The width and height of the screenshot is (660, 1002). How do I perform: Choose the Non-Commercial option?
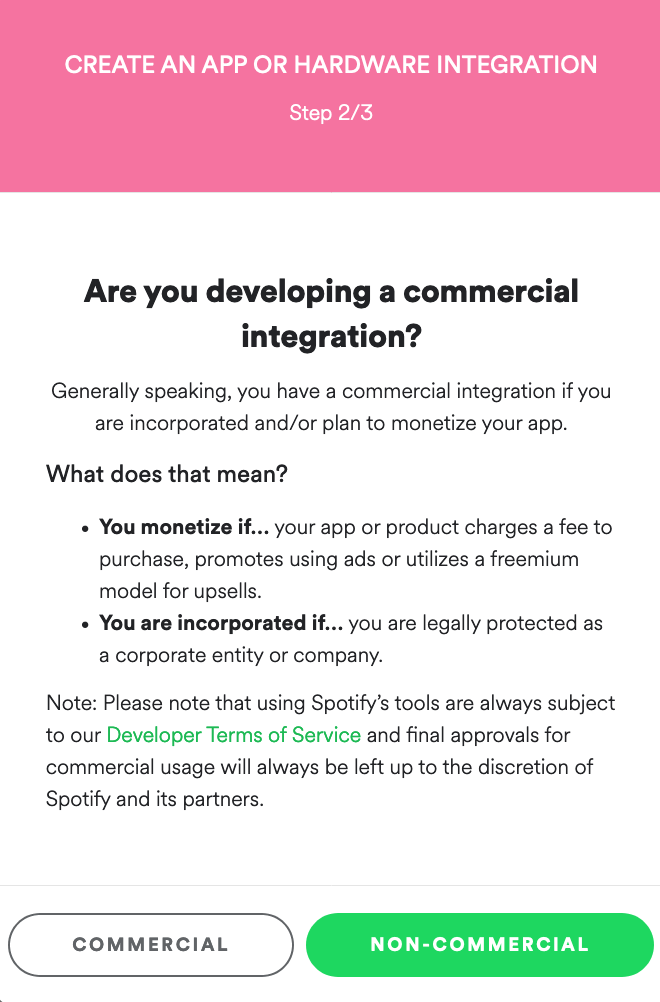pos(479,944)
